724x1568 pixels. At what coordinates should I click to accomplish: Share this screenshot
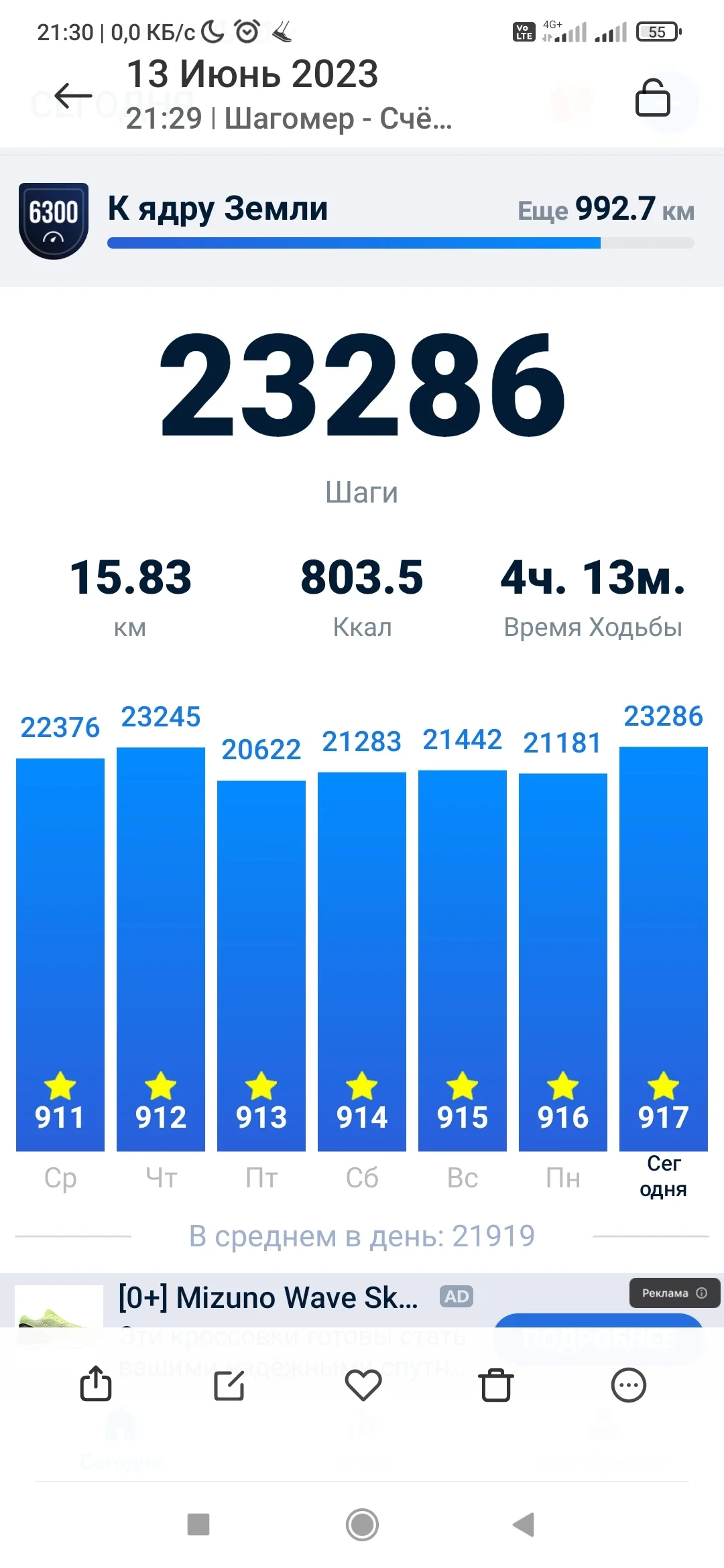96,1384
